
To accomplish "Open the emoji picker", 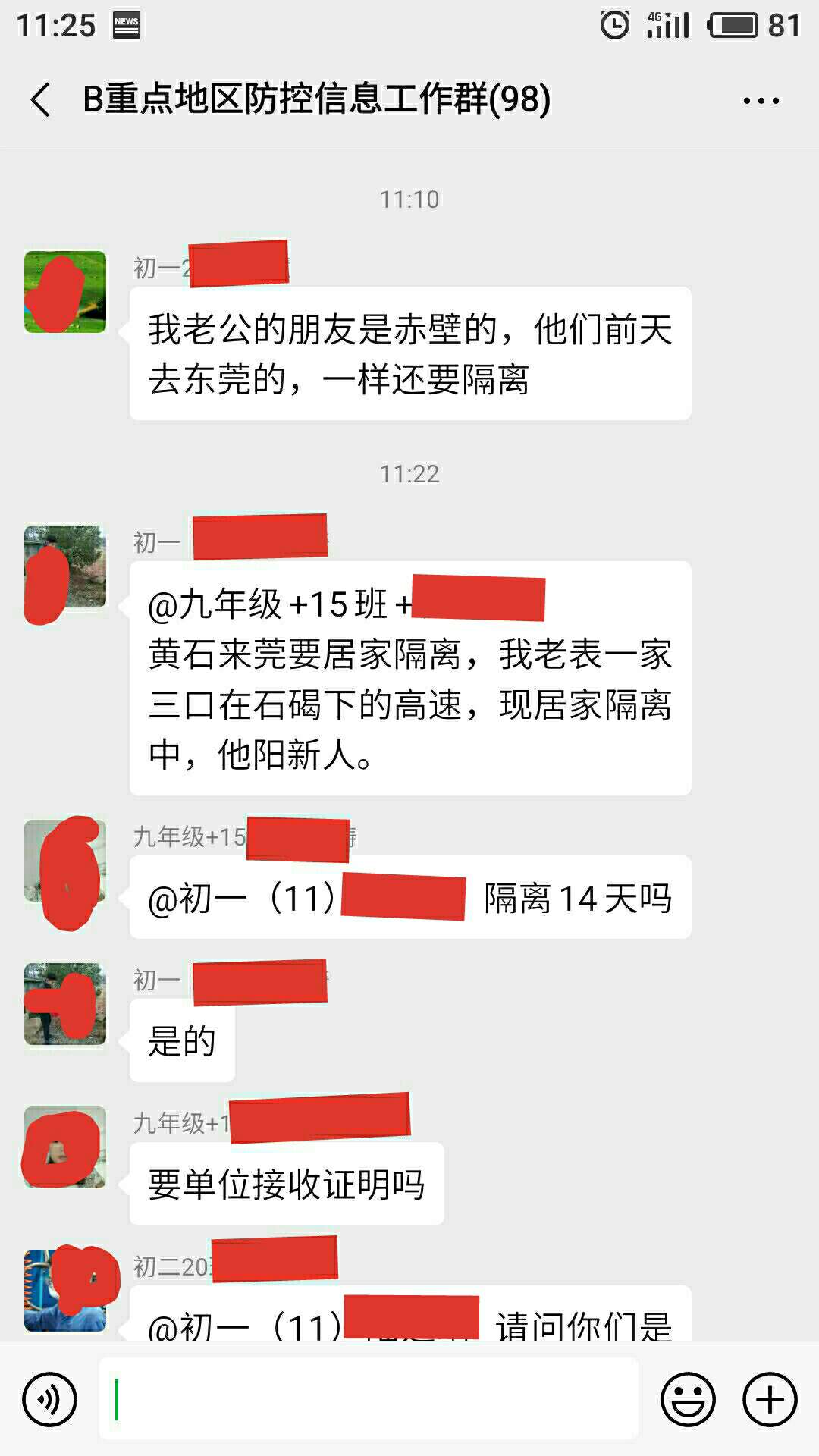I will pos(688,1399).
